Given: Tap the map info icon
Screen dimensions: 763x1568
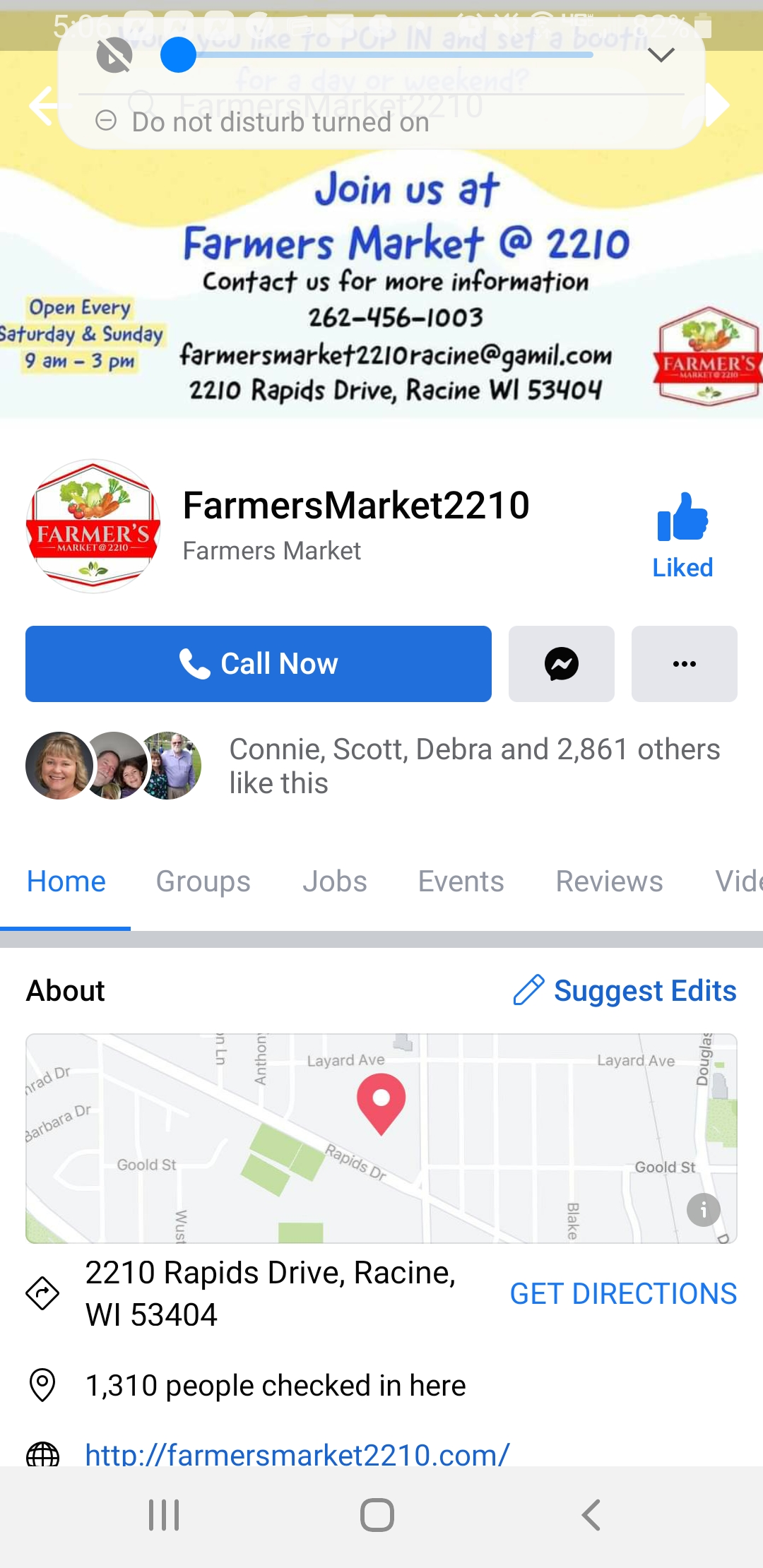Looking at the screenshot, I should pyautogui.click(x=704, y=1210).
